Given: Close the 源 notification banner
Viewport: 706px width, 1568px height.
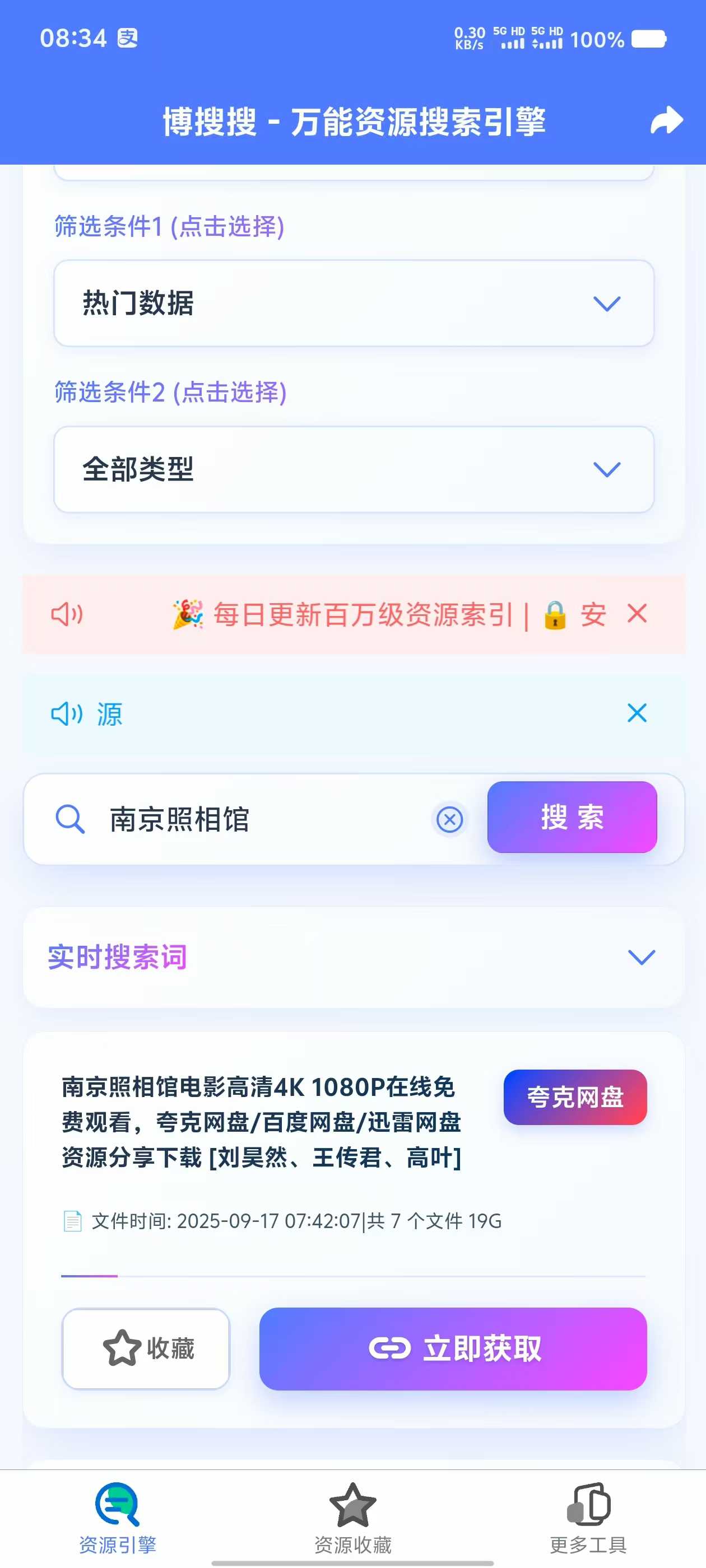Looking at the screenshot, I should (x=637, y=713).
